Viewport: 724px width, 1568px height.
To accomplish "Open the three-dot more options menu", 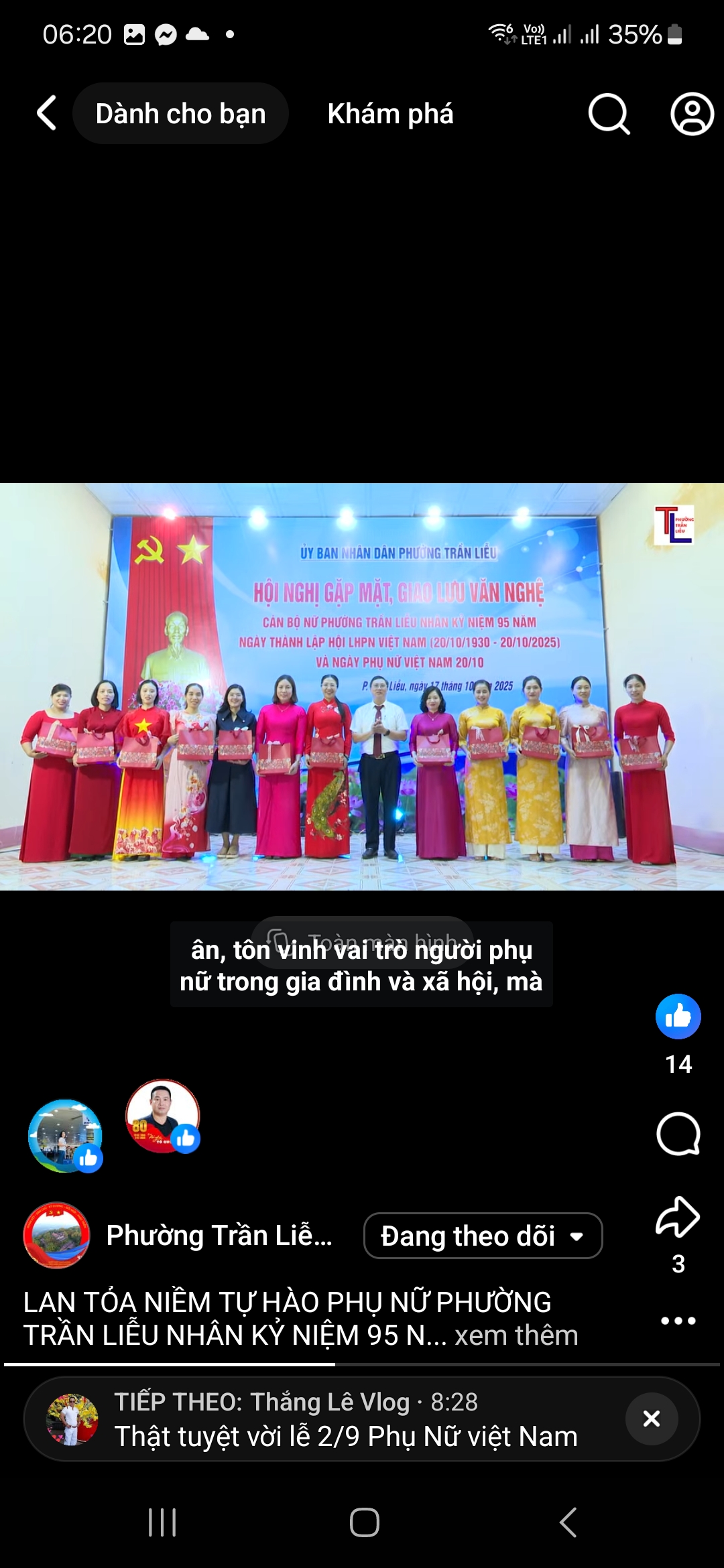I will (x=678, y=1321).
